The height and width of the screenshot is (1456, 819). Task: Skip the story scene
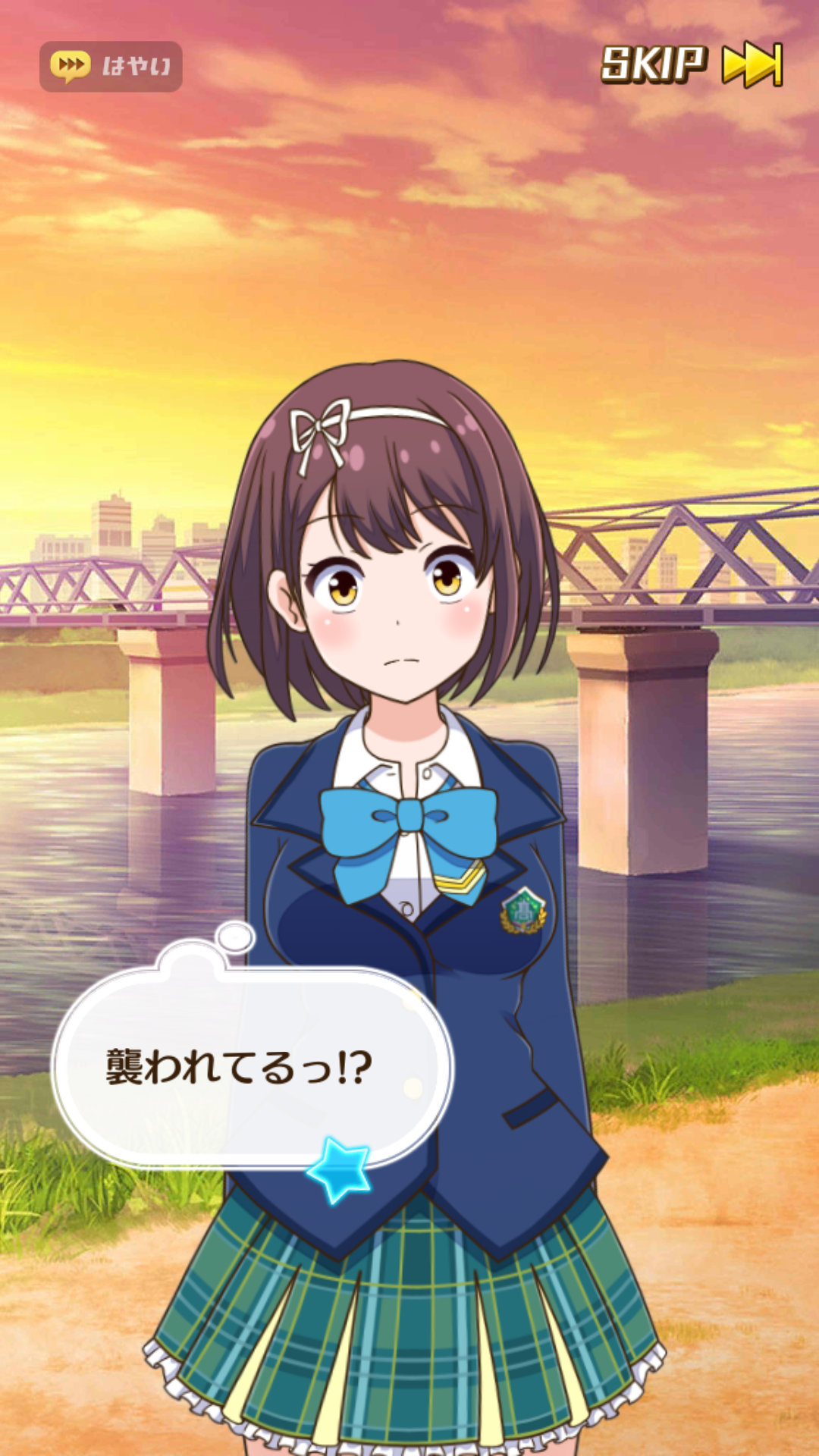(692, 65)
